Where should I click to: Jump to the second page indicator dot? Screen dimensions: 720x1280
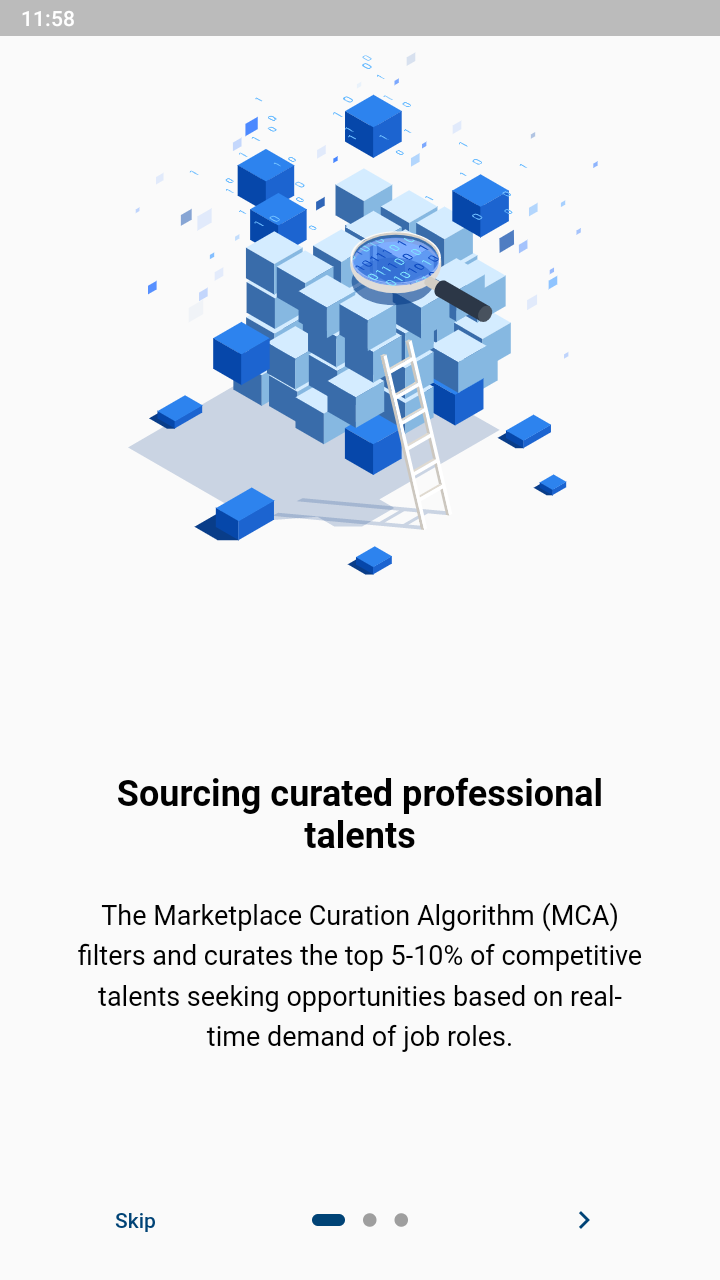pyautogui.click(x=369, y=1220)
